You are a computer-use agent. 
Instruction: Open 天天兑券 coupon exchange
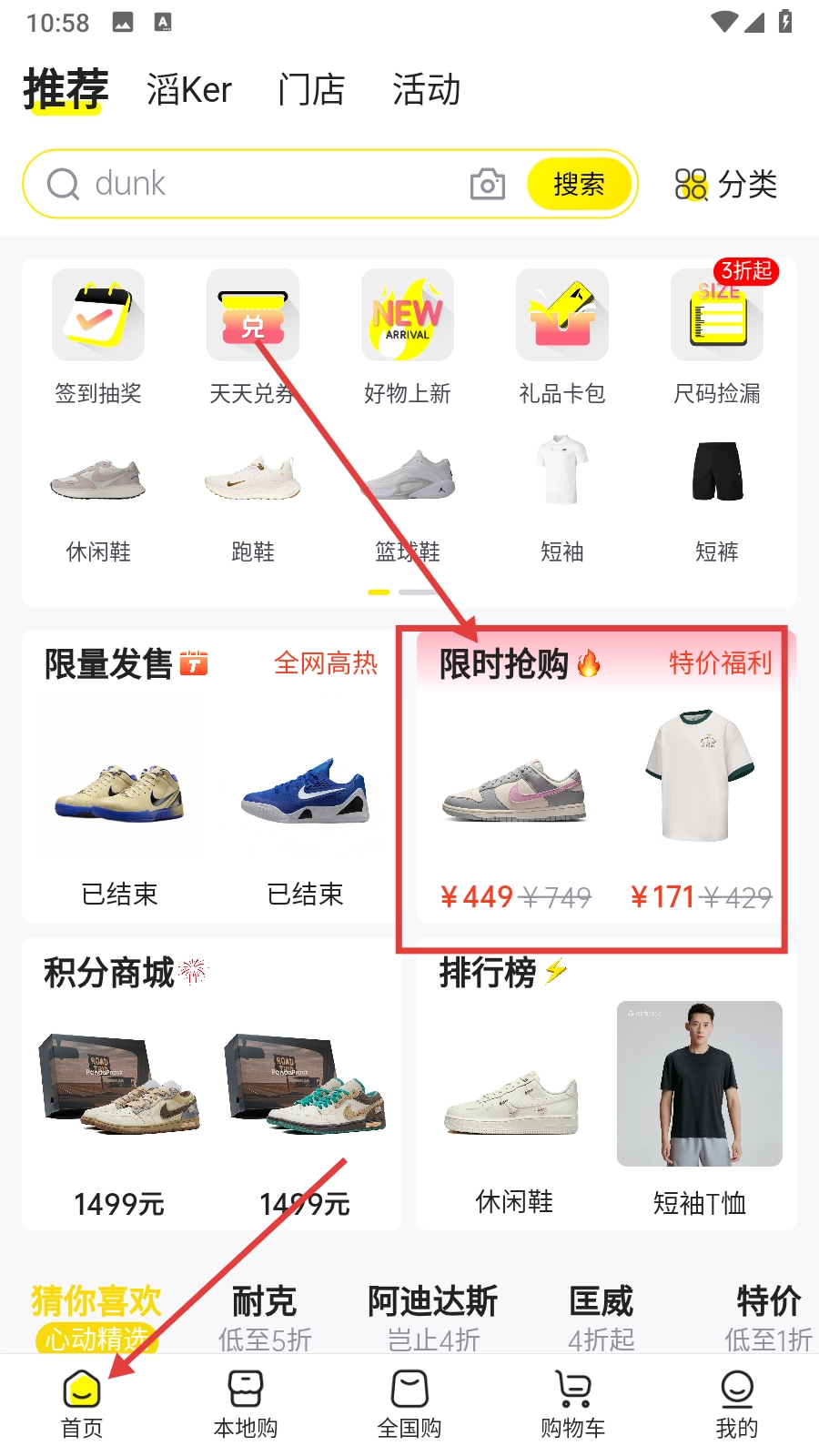(253, 337)
